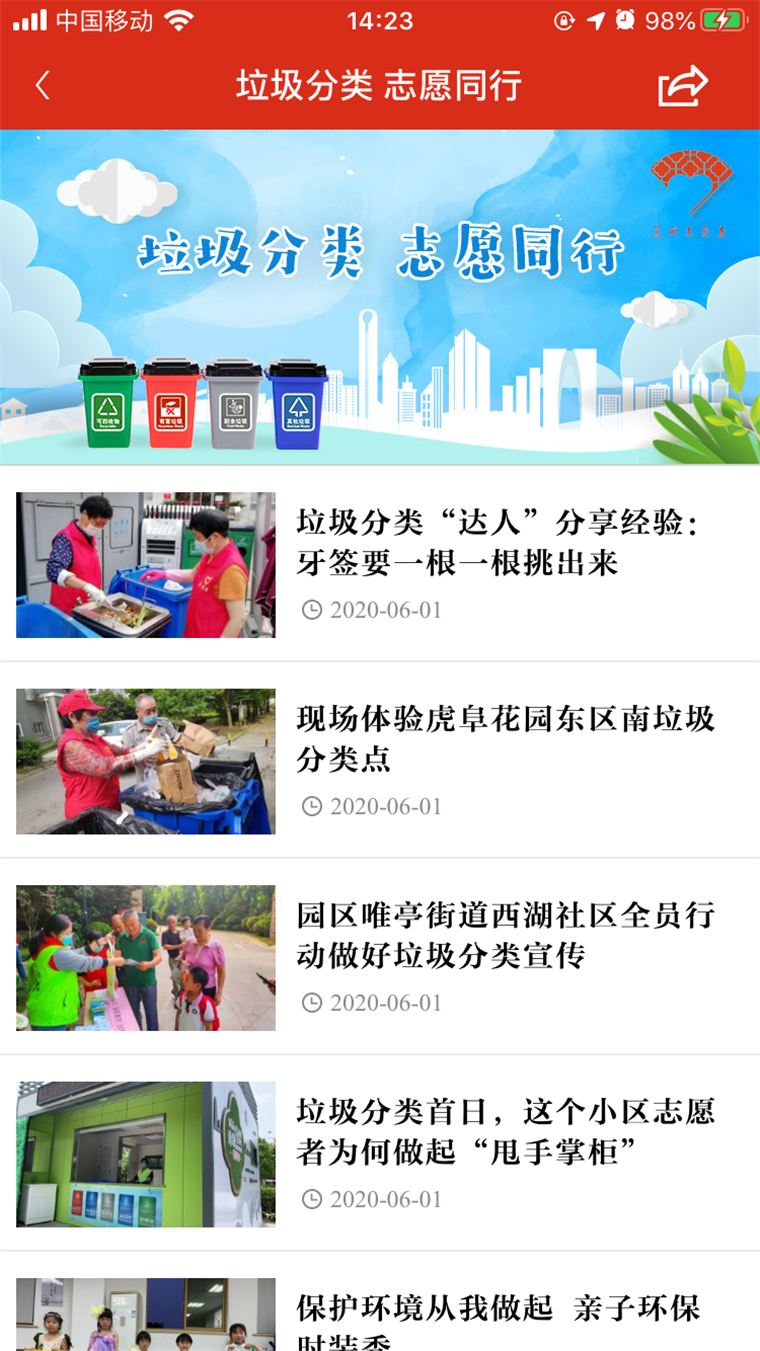Read 园区唯亭街道西湖社区 article
The image size is (760, 1351).
pyautogui.click(x=505, y=935)
